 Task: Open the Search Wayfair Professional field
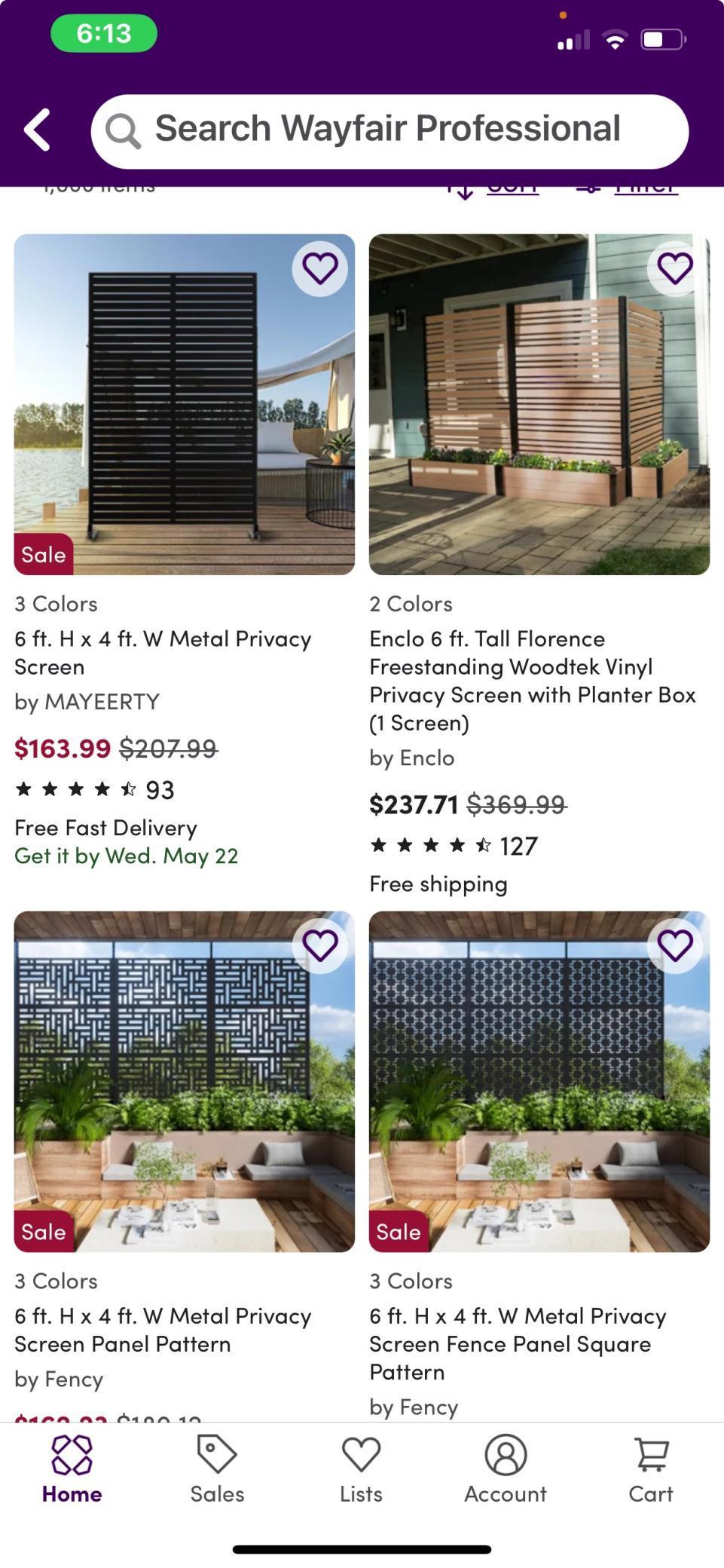point(389,131)
